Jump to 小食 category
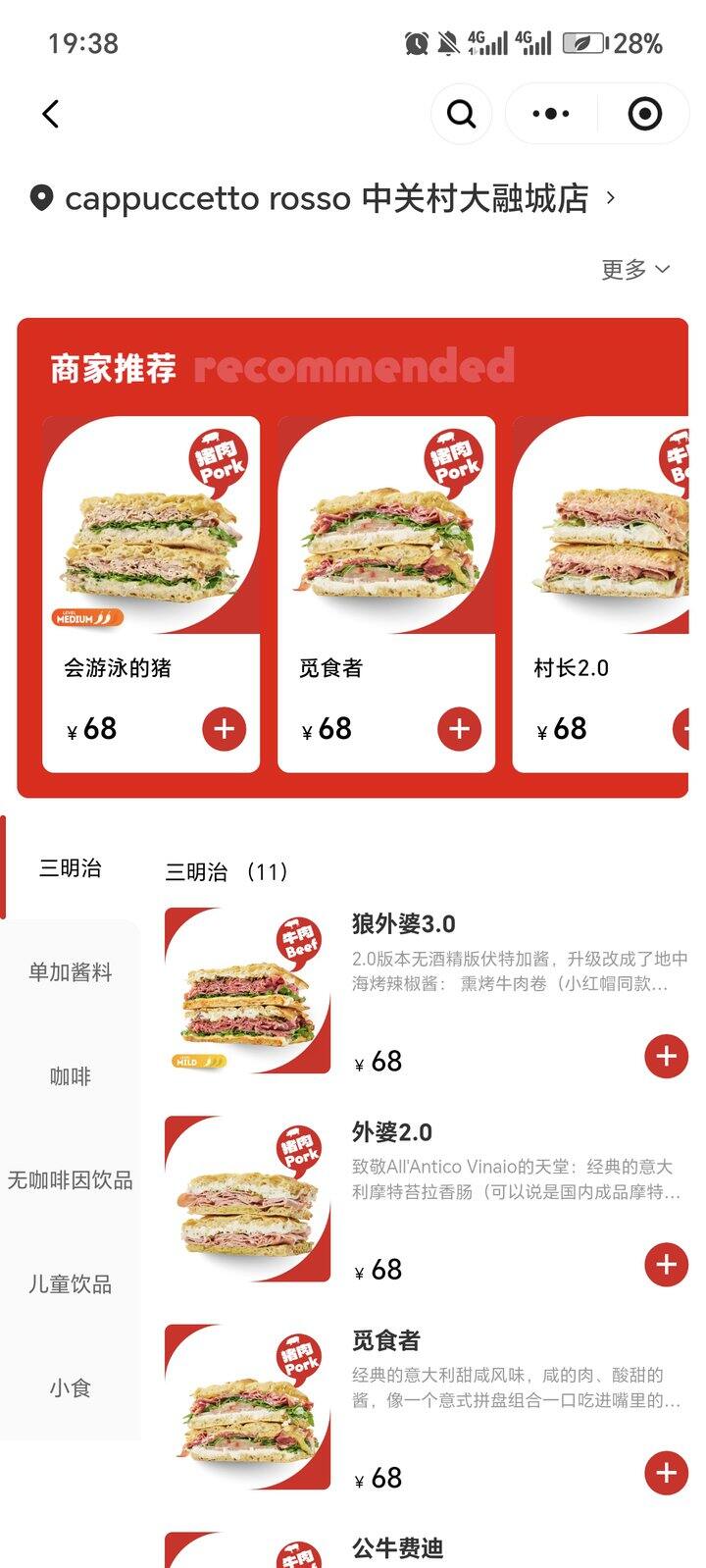The width and height of the screenshot is (706, 1568). pyautogui.click(x=70, y=1388)
